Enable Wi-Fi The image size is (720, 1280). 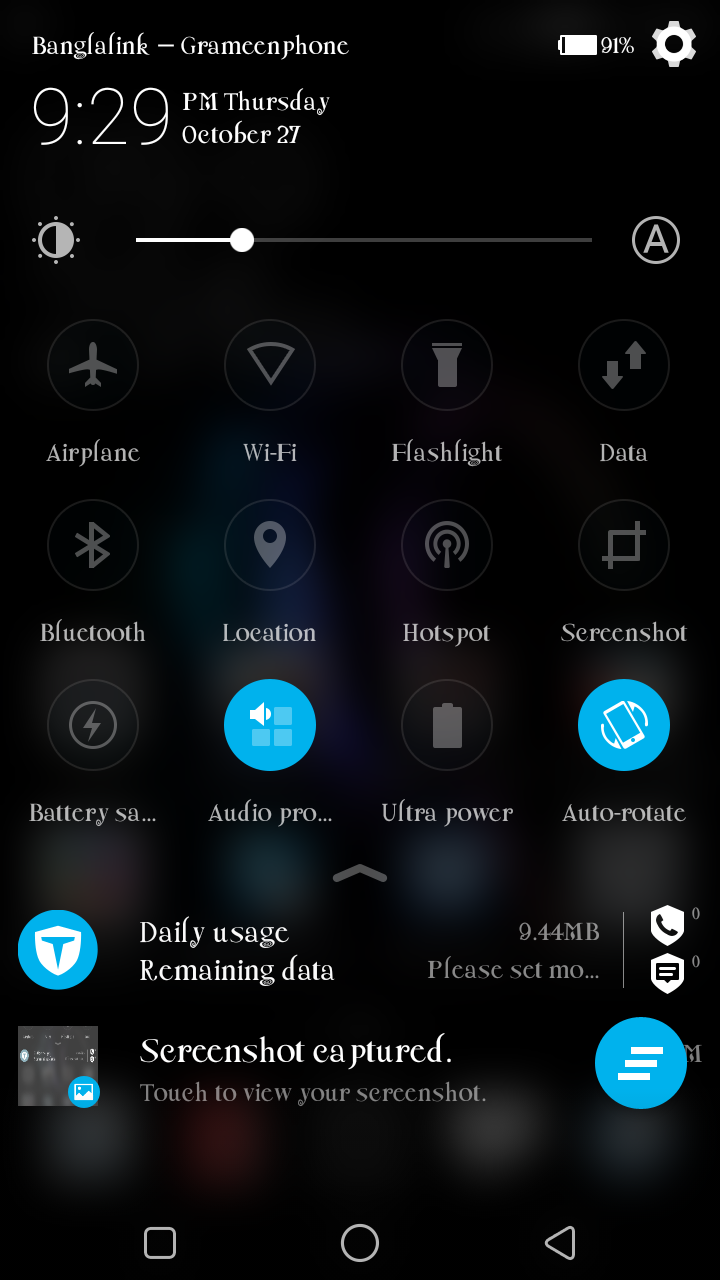(270, 365)
